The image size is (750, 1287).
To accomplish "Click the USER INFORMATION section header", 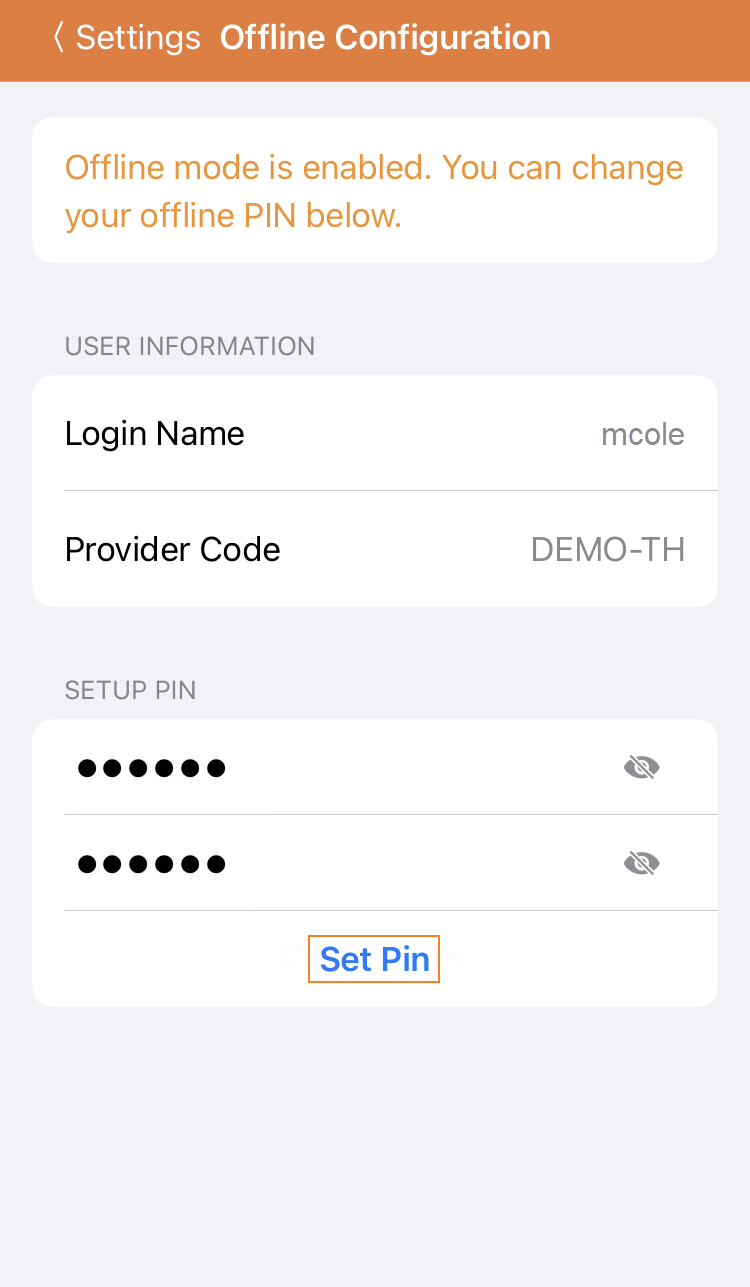I will pos(190,346).
